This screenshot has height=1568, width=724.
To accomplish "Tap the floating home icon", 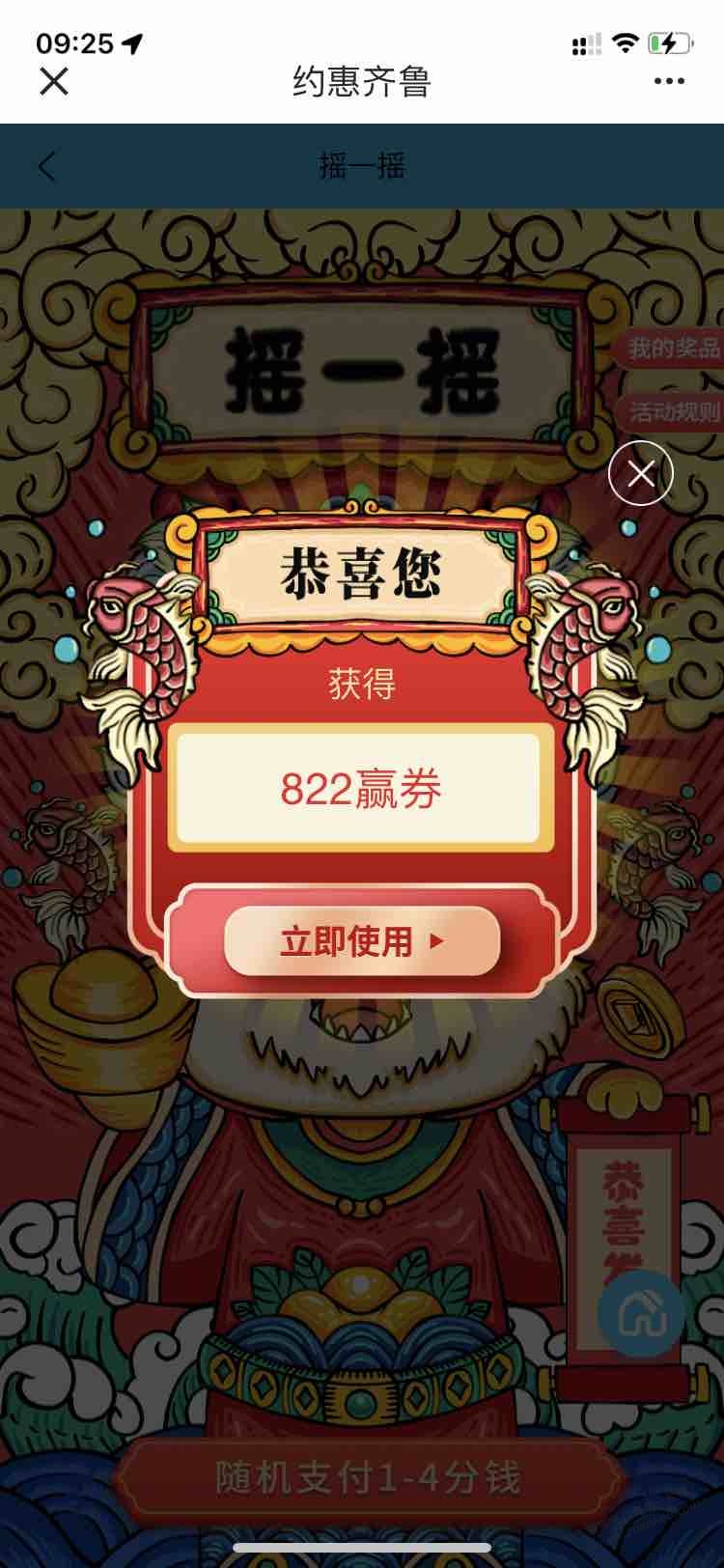I will [x=641, y=1313].
